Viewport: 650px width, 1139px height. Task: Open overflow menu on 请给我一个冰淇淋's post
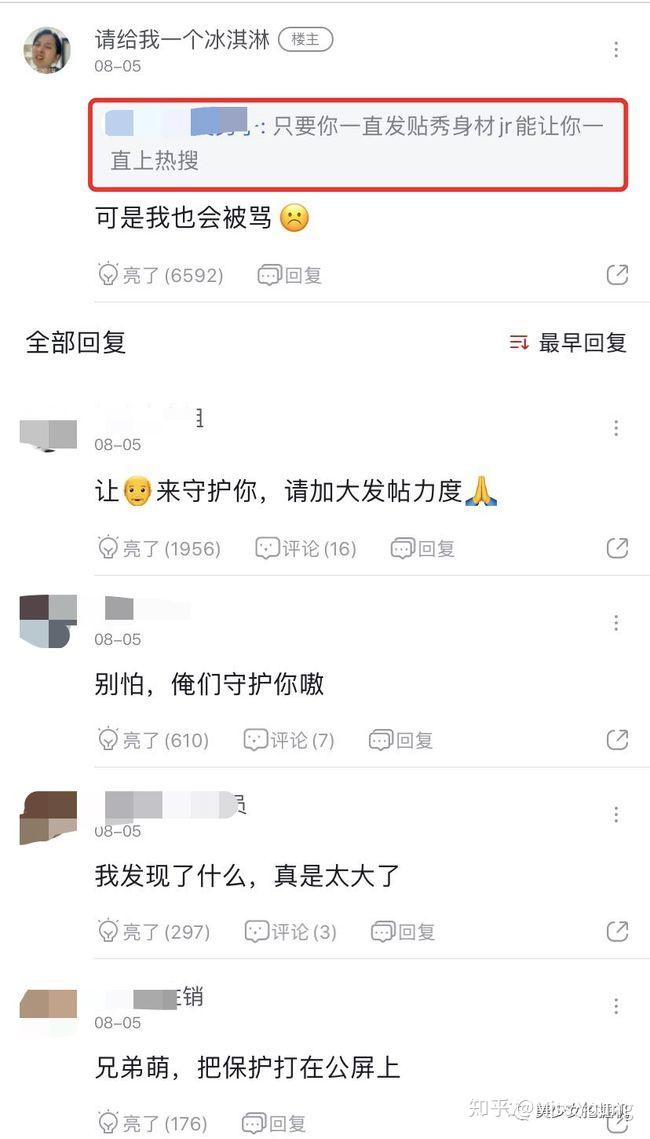pyautogui.click(x=616, y=49)
